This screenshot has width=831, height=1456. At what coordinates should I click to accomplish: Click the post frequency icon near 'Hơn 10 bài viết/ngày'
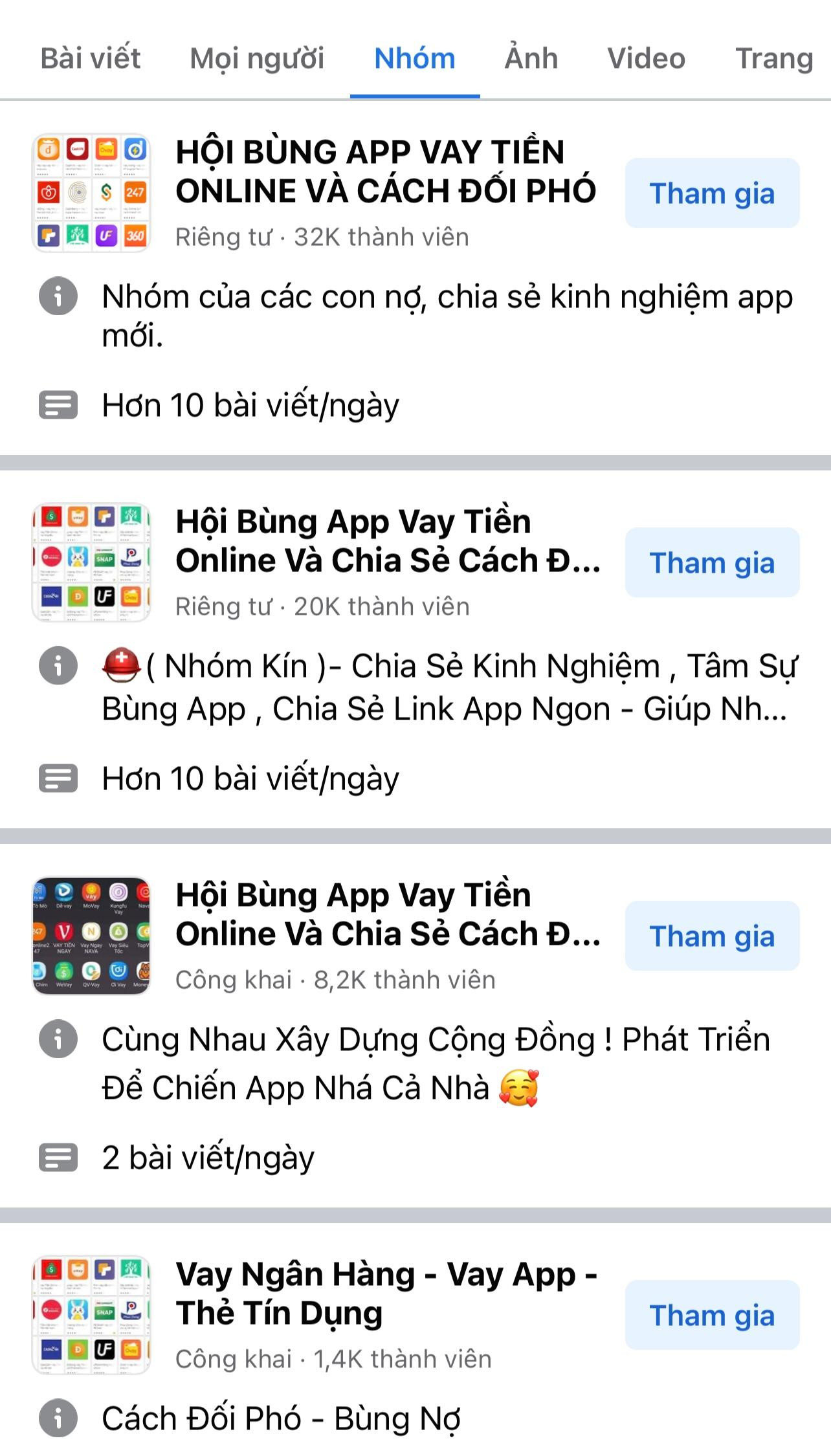60,404
